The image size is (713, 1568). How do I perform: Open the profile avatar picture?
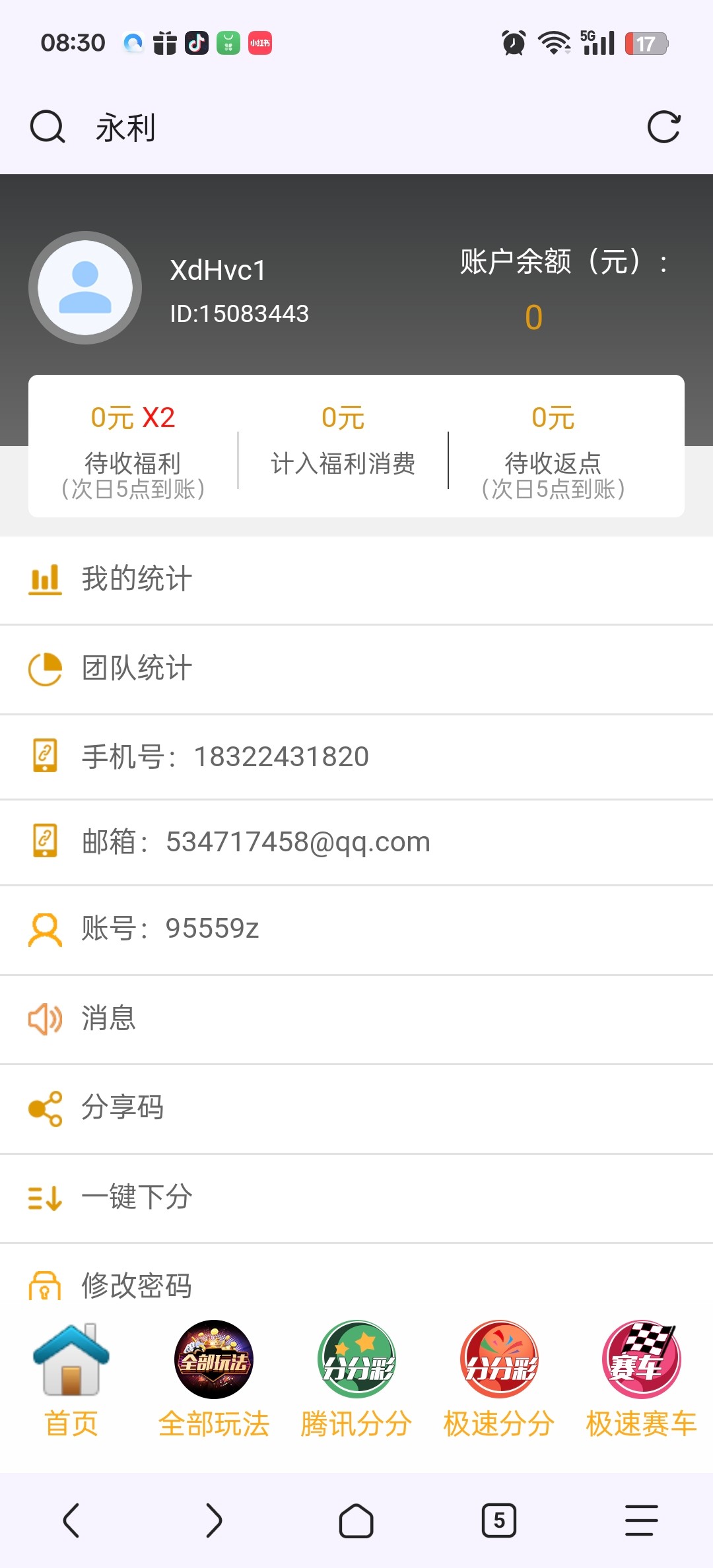coord(85,288)
